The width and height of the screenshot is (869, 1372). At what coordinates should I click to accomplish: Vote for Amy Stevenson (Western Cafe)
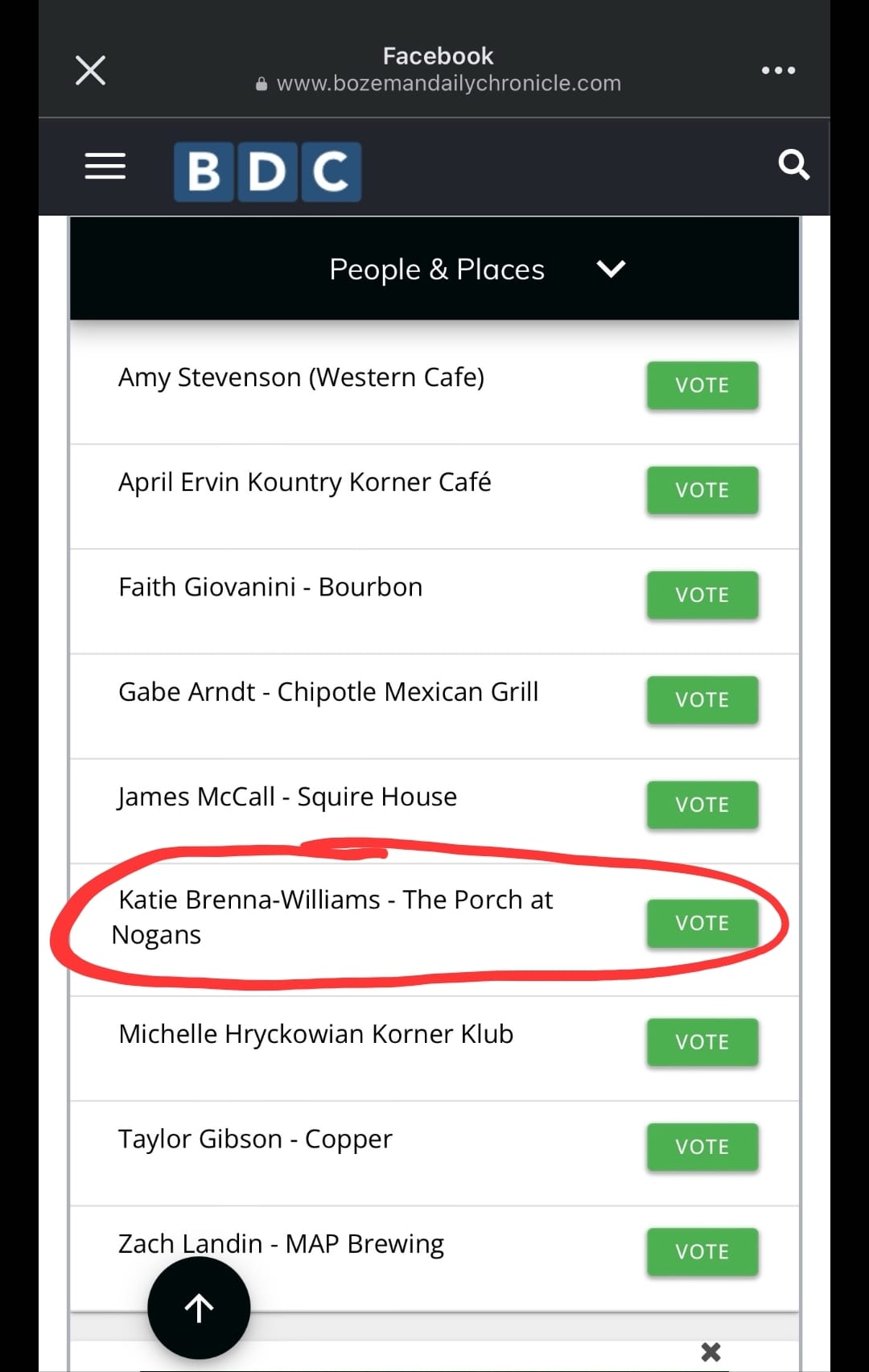pyautogui.click(x=702, y=385)
